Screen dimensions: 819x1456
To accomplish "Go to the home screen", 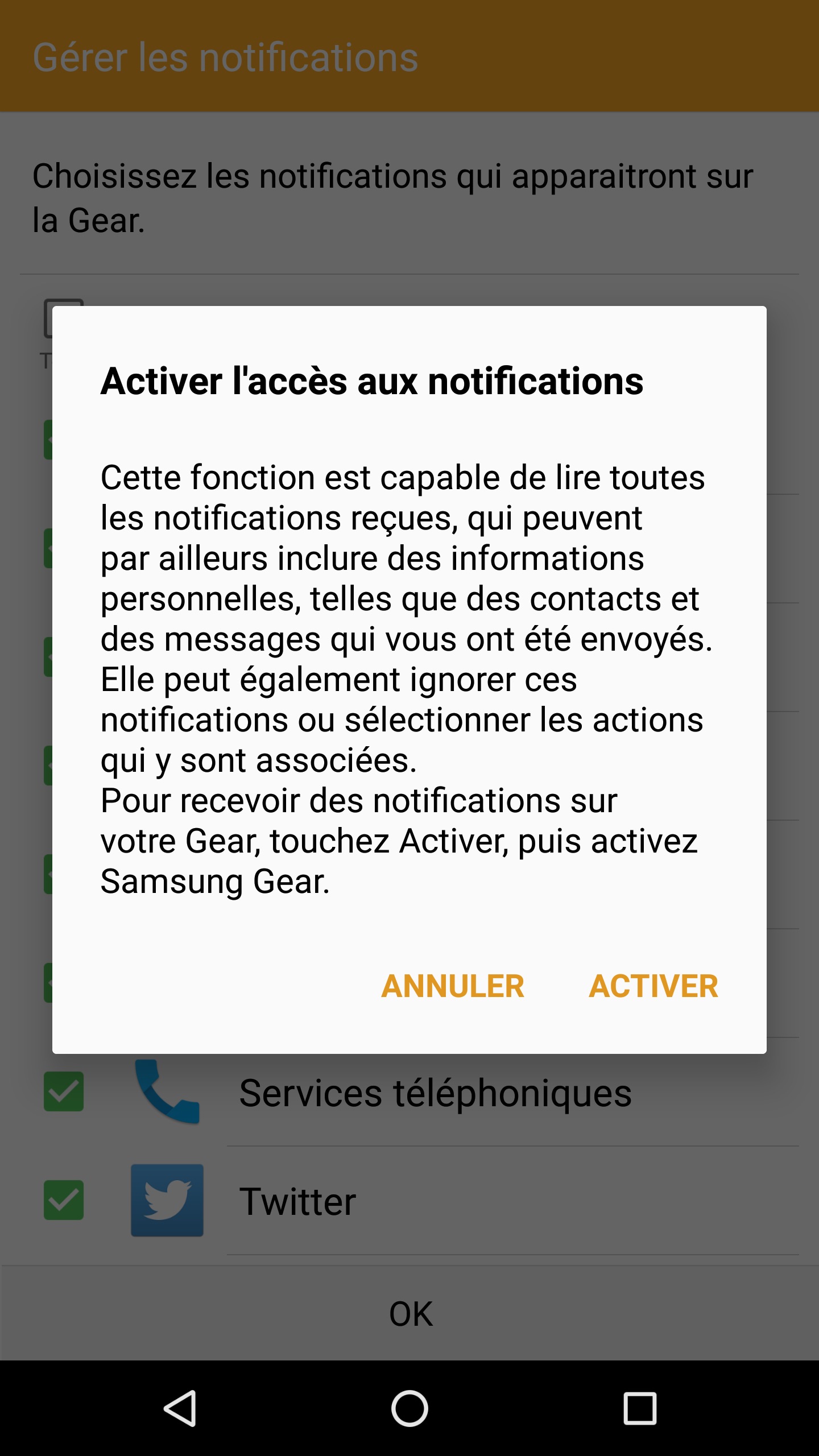I will [x=409, y=1408].
